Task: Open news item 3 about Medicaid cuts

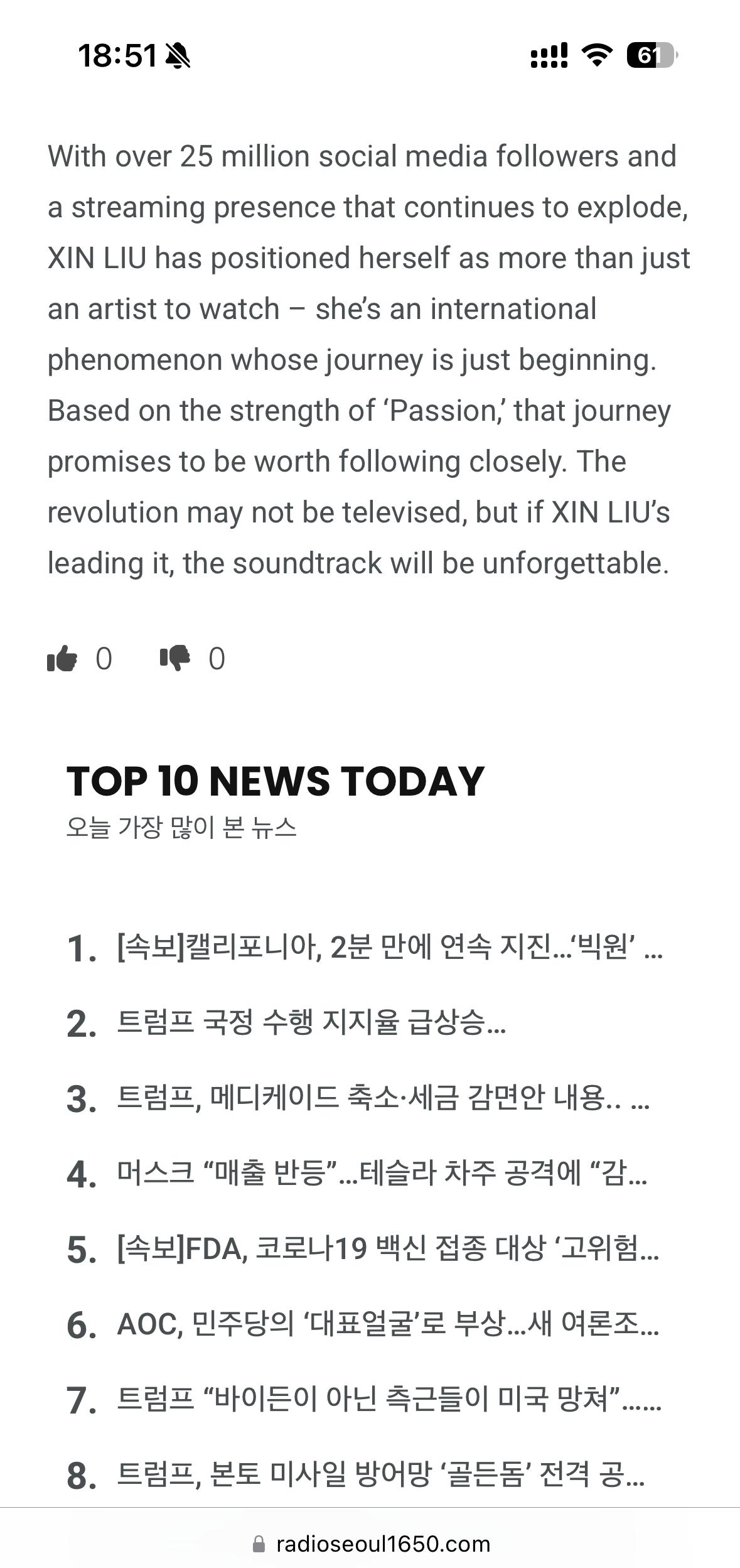Action: [x=383, y=1098]
